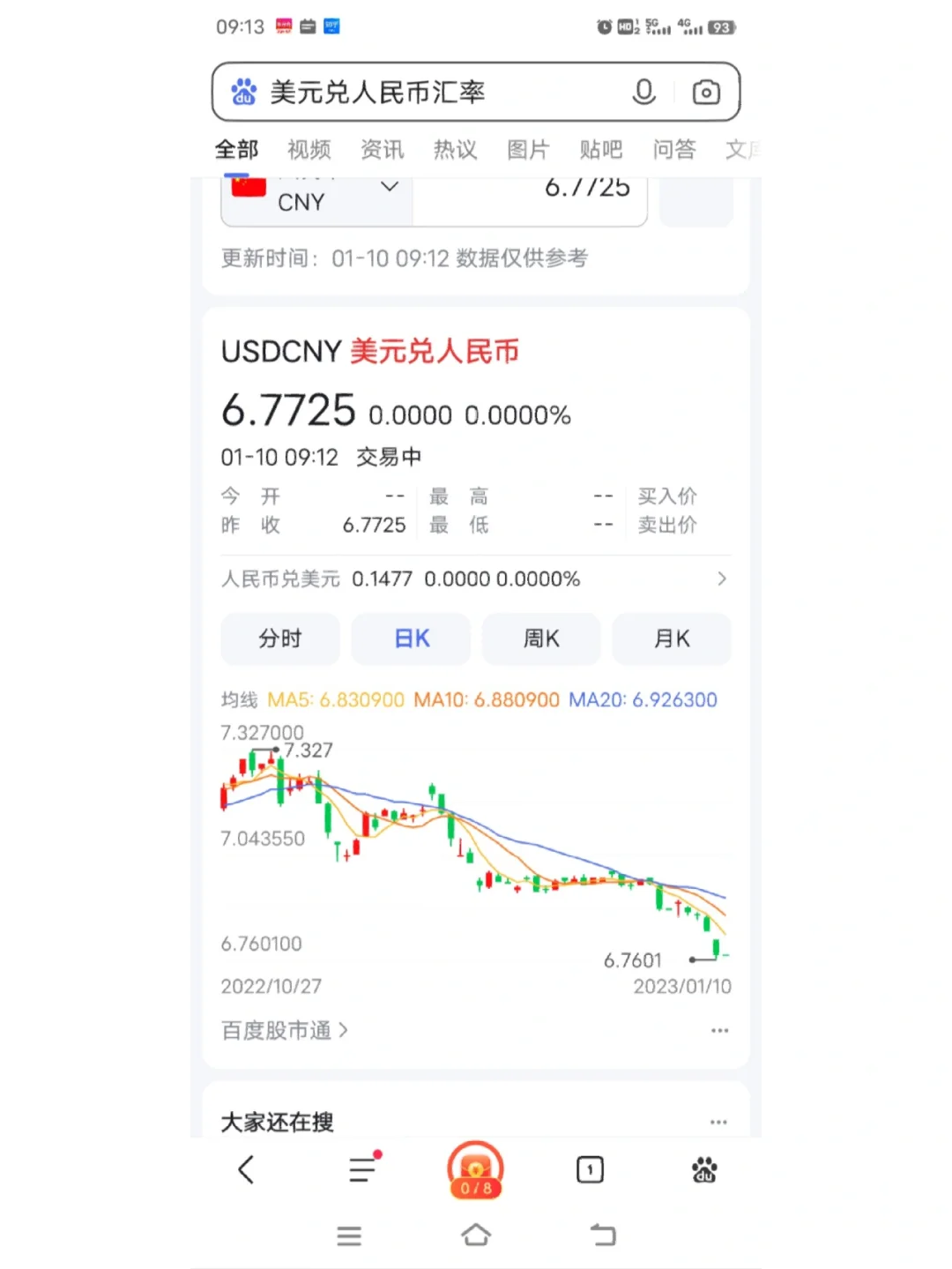Expand the CNY currency dropdown
The height and width of the screenshot is (1269, 952).
(389, 188)
